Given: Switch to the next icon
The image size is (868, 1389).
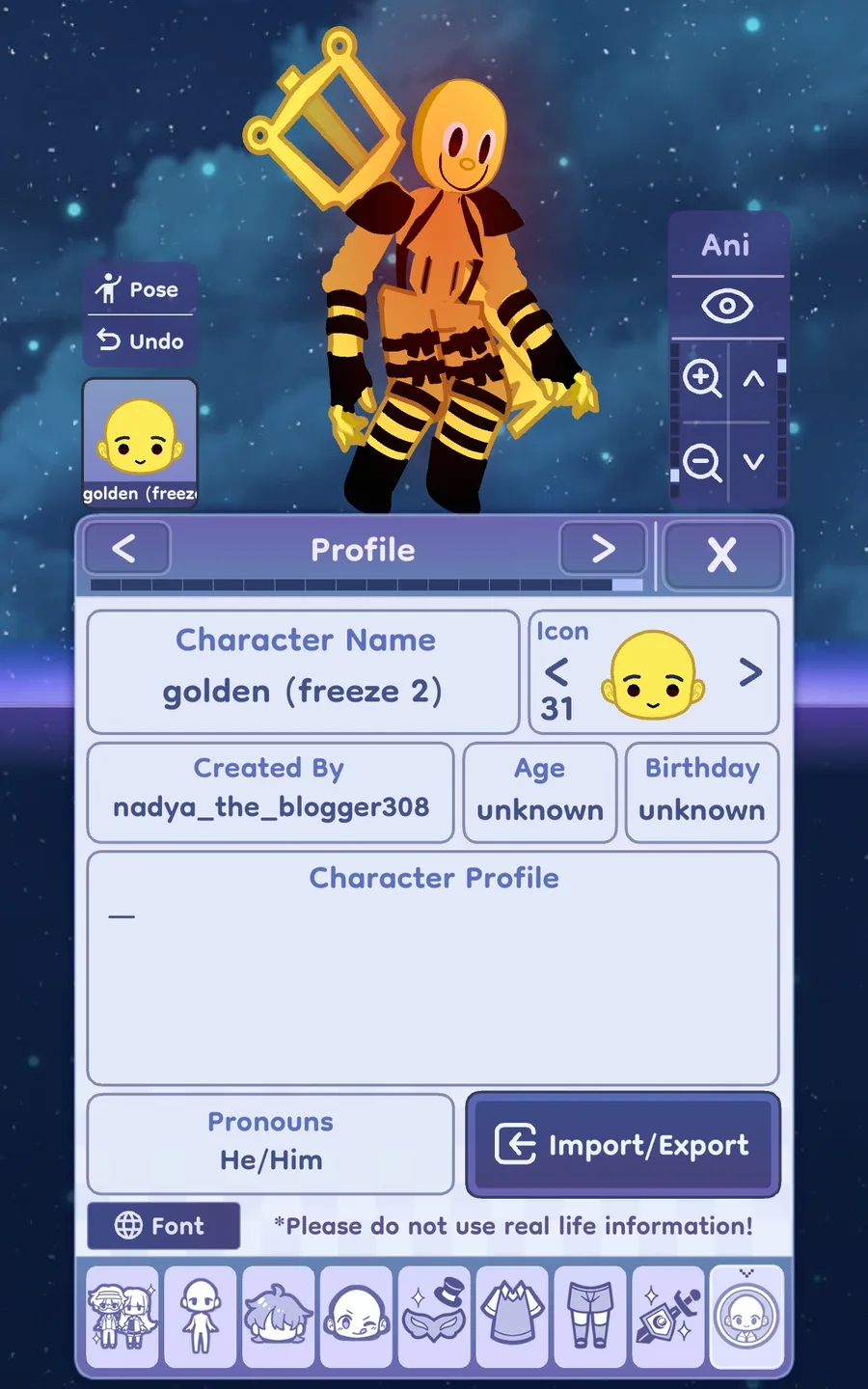Looking at the screenshot, I should 750,671.
